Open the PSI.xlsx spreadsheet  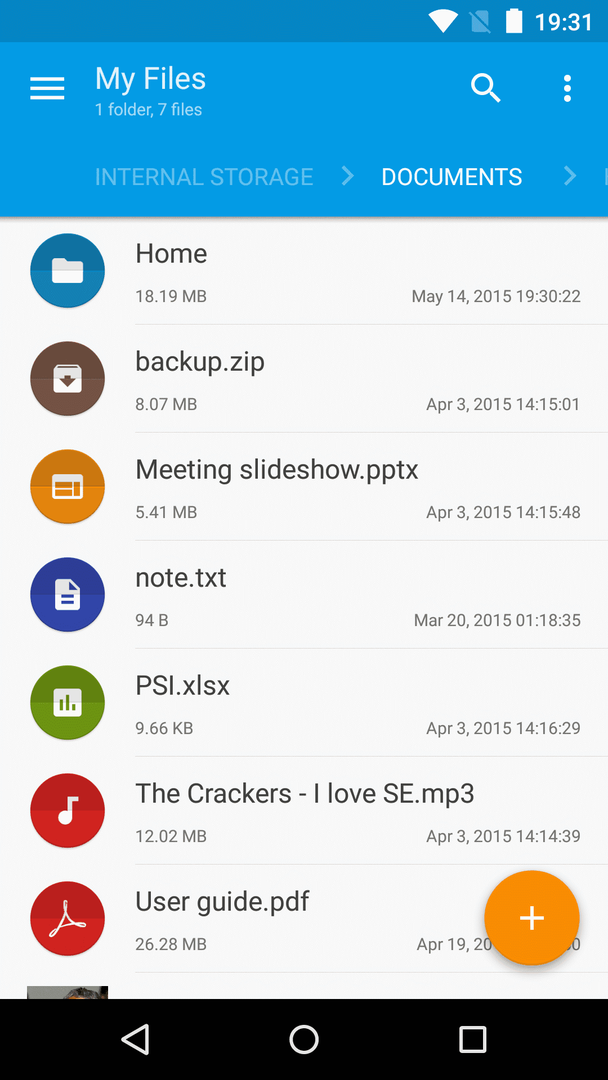304,703
